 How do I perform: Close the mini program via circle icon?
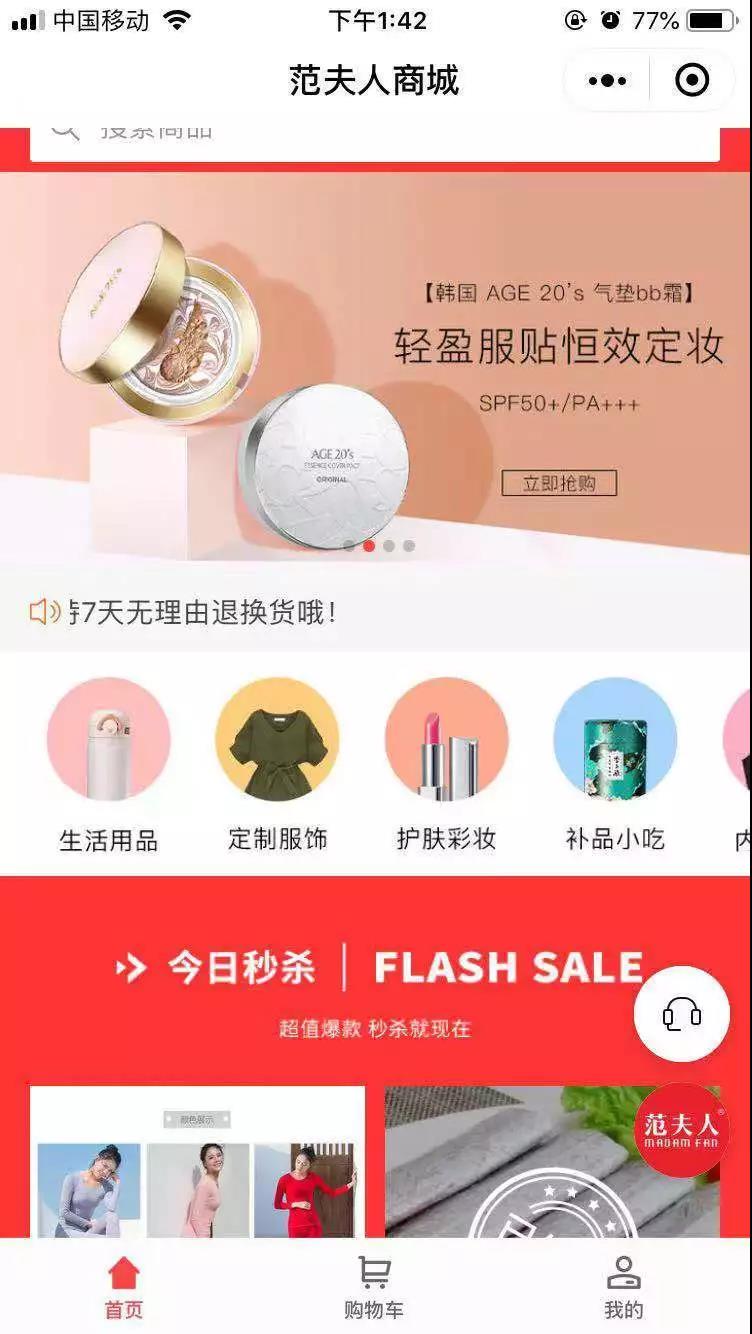(x=692, y=81)
